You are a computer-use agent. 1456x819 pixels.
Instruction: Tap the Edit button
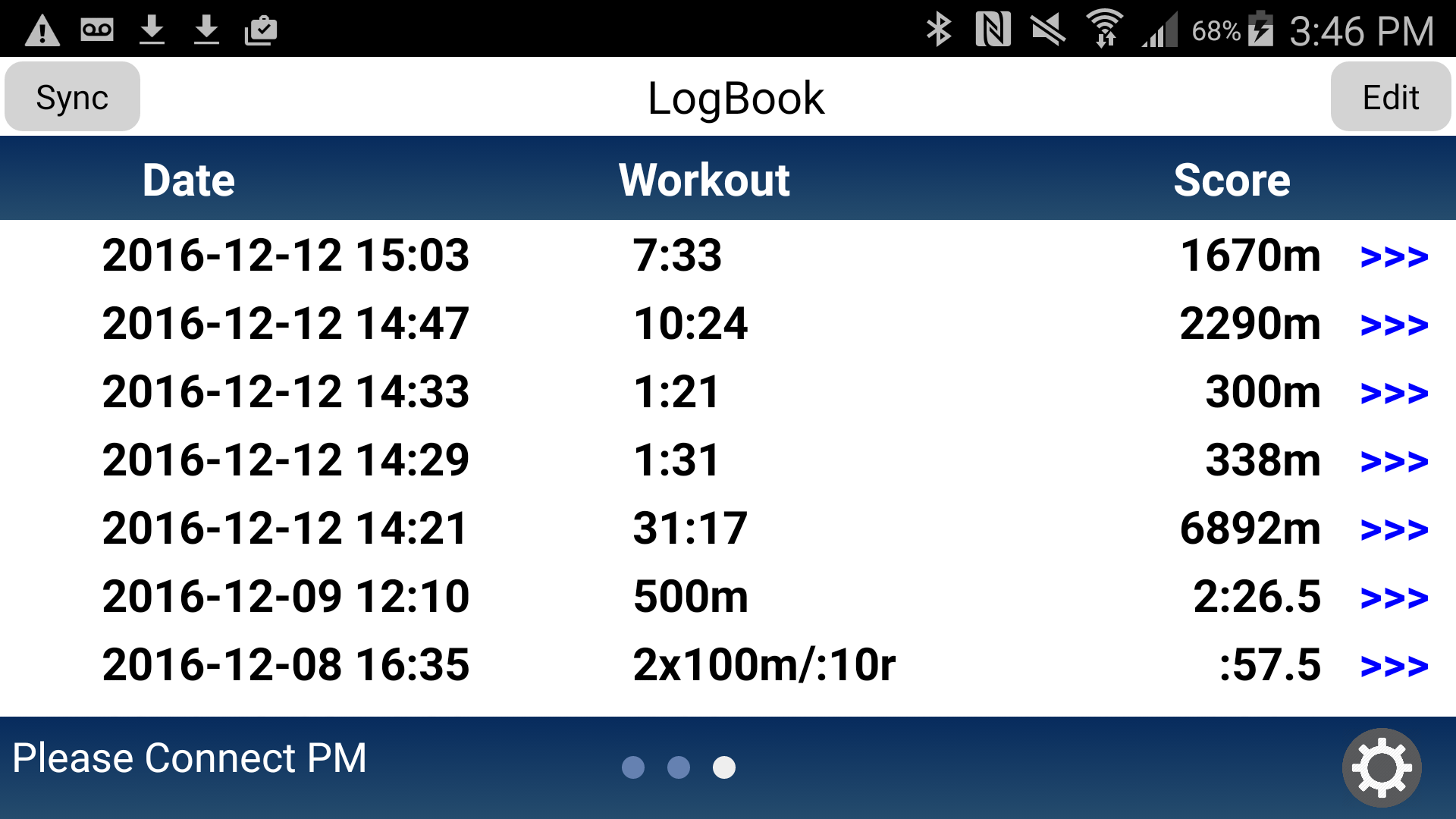click(x=1390, y=97)
